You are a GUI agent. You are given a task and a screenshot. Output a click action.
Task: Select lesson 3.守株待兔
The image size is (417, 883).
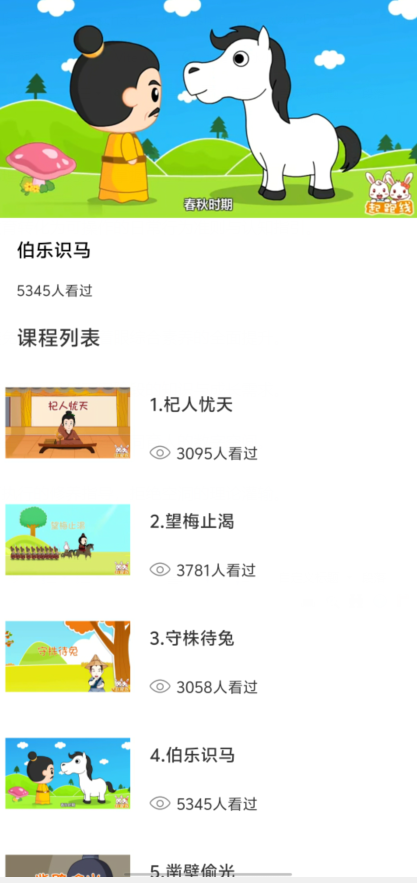(208, 657)
